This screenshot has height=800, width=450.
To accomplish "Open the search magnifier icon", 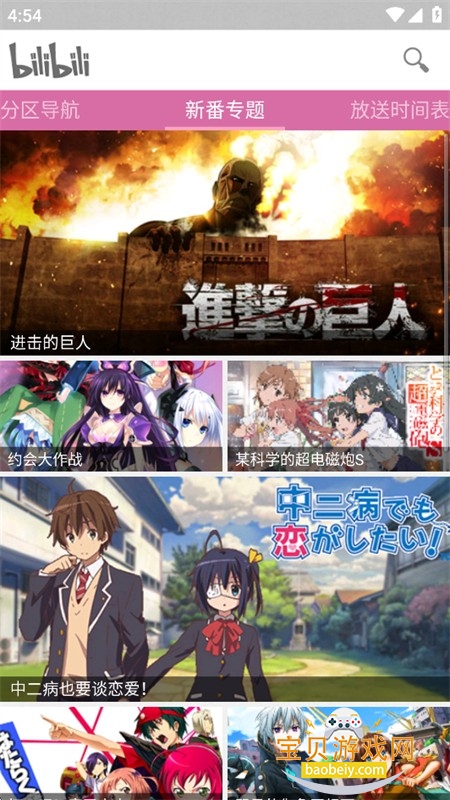I will pyautogui.click(x=416, y=60).
